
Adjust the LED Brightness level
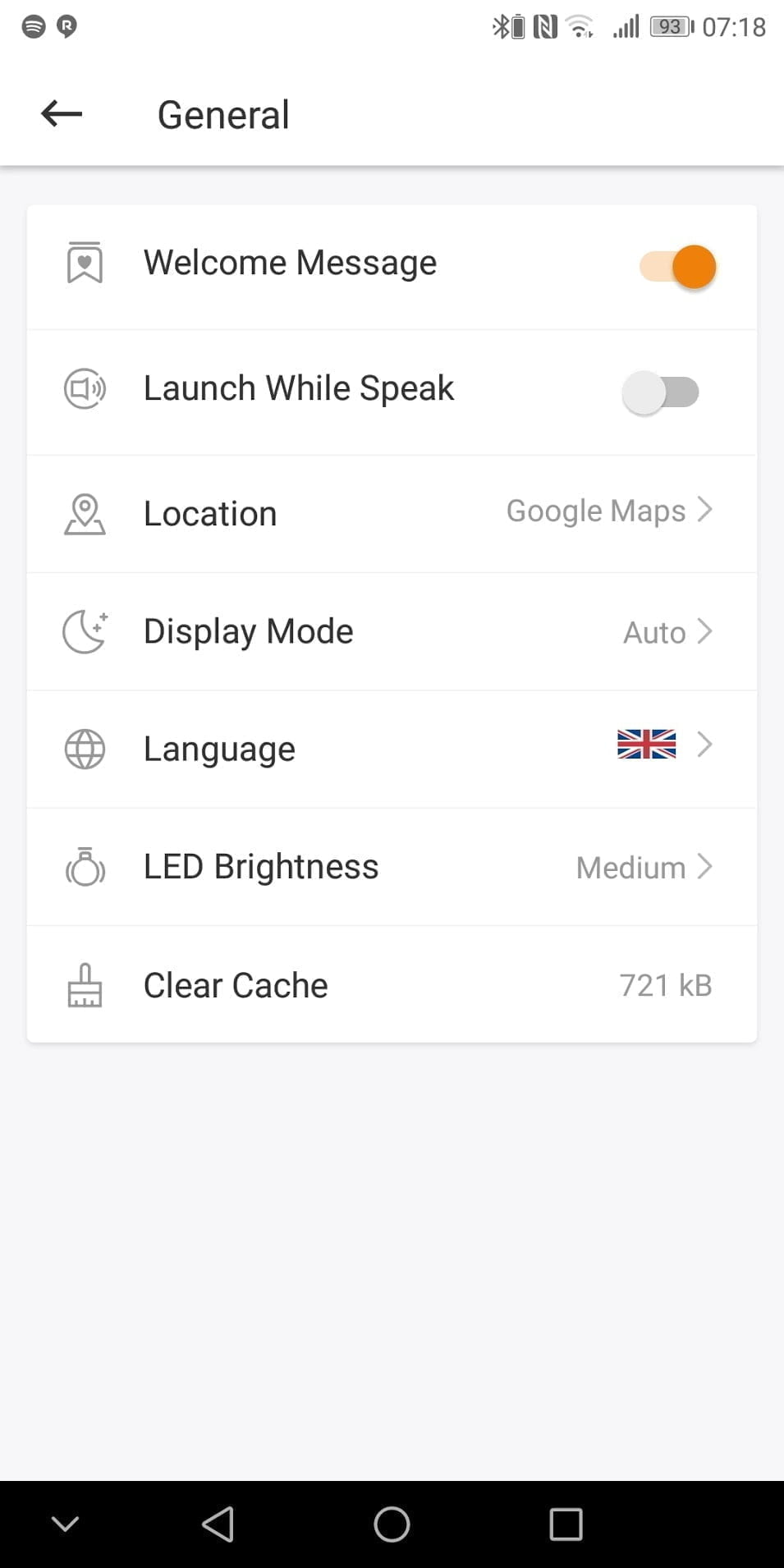392,867
